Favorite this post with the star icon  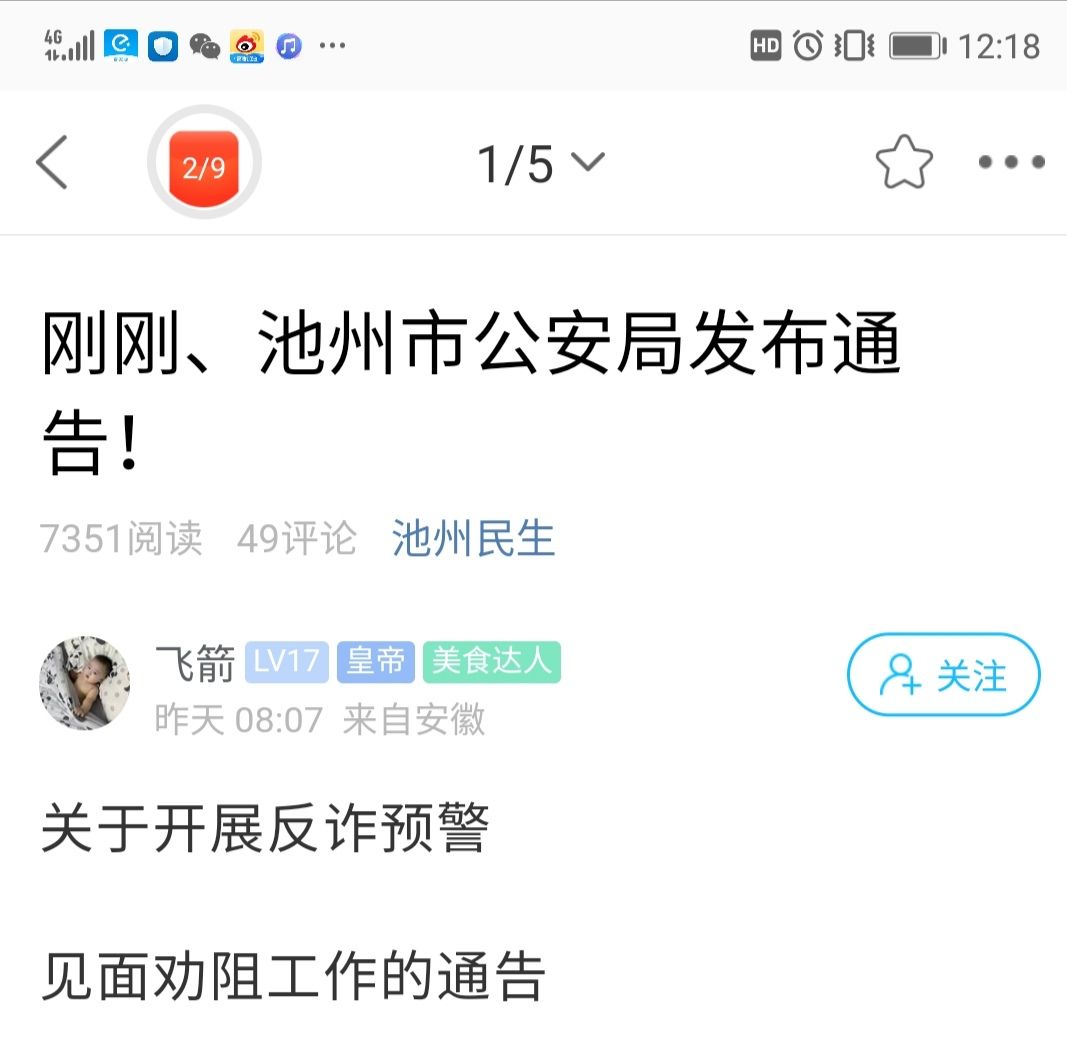(x=904, y=163)
